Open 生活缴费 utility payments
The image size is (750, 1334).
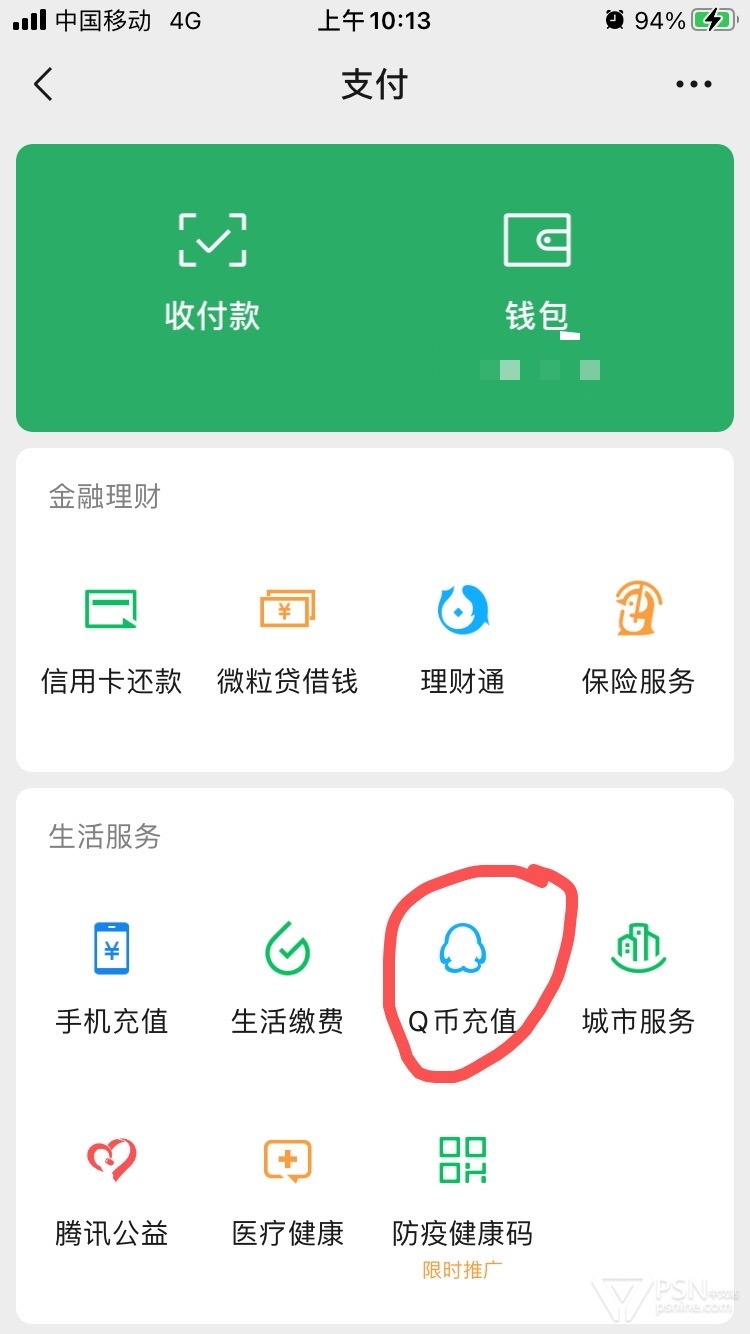click(287, 979)
